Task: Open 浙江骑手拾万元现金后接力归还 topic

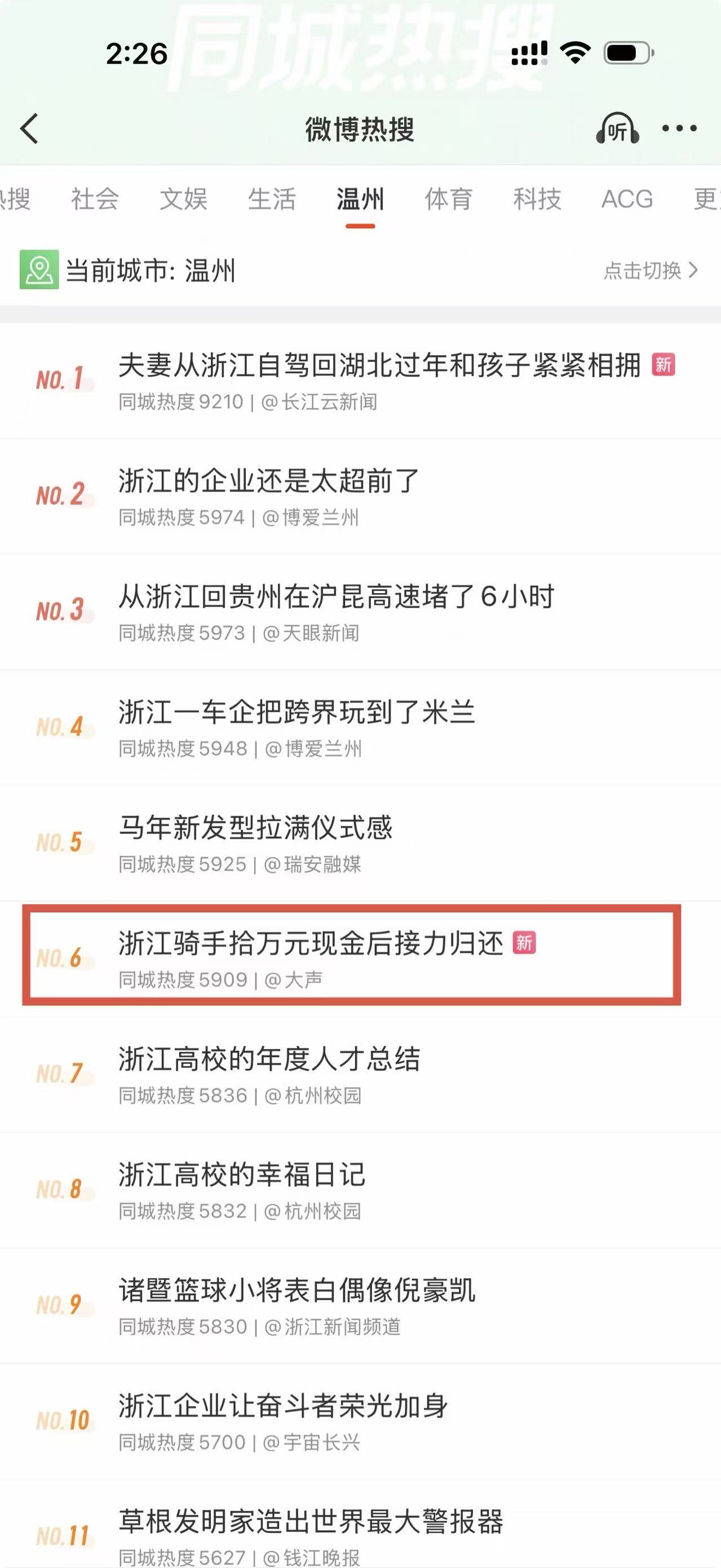Action: (x=310, y=944)
